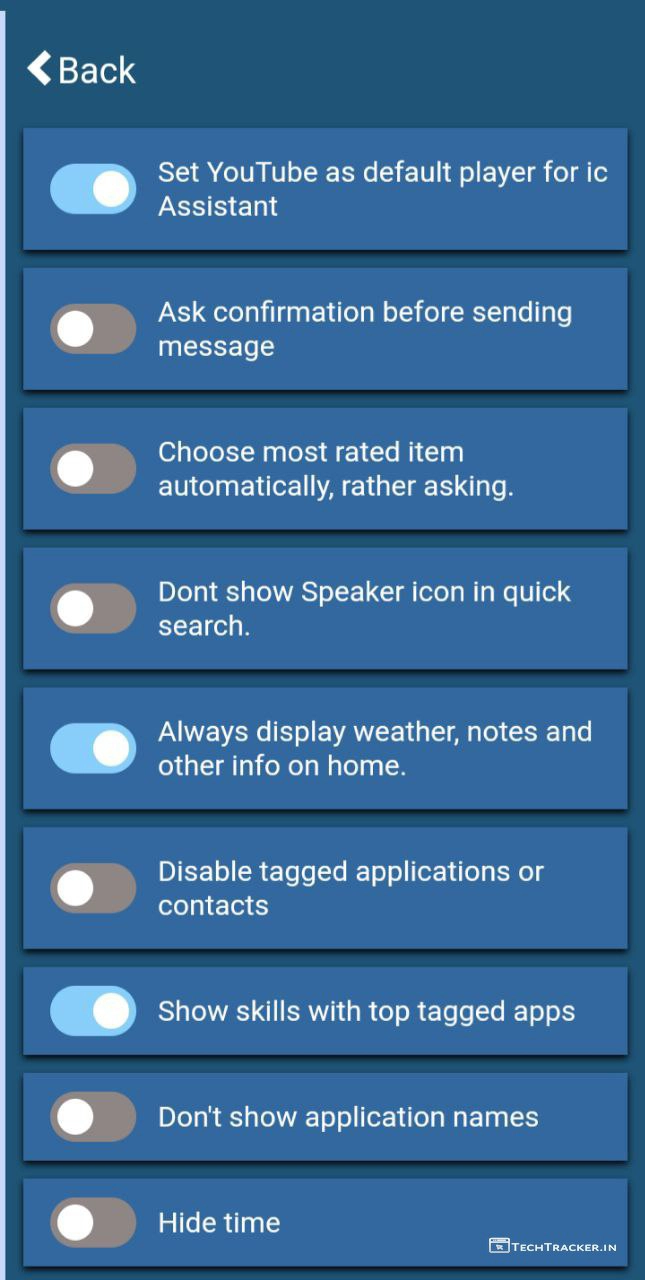The width and height of the screenshot is (645, 1280).
Task: Enable ask confirmation before sending message
Action: pos(93,329)
